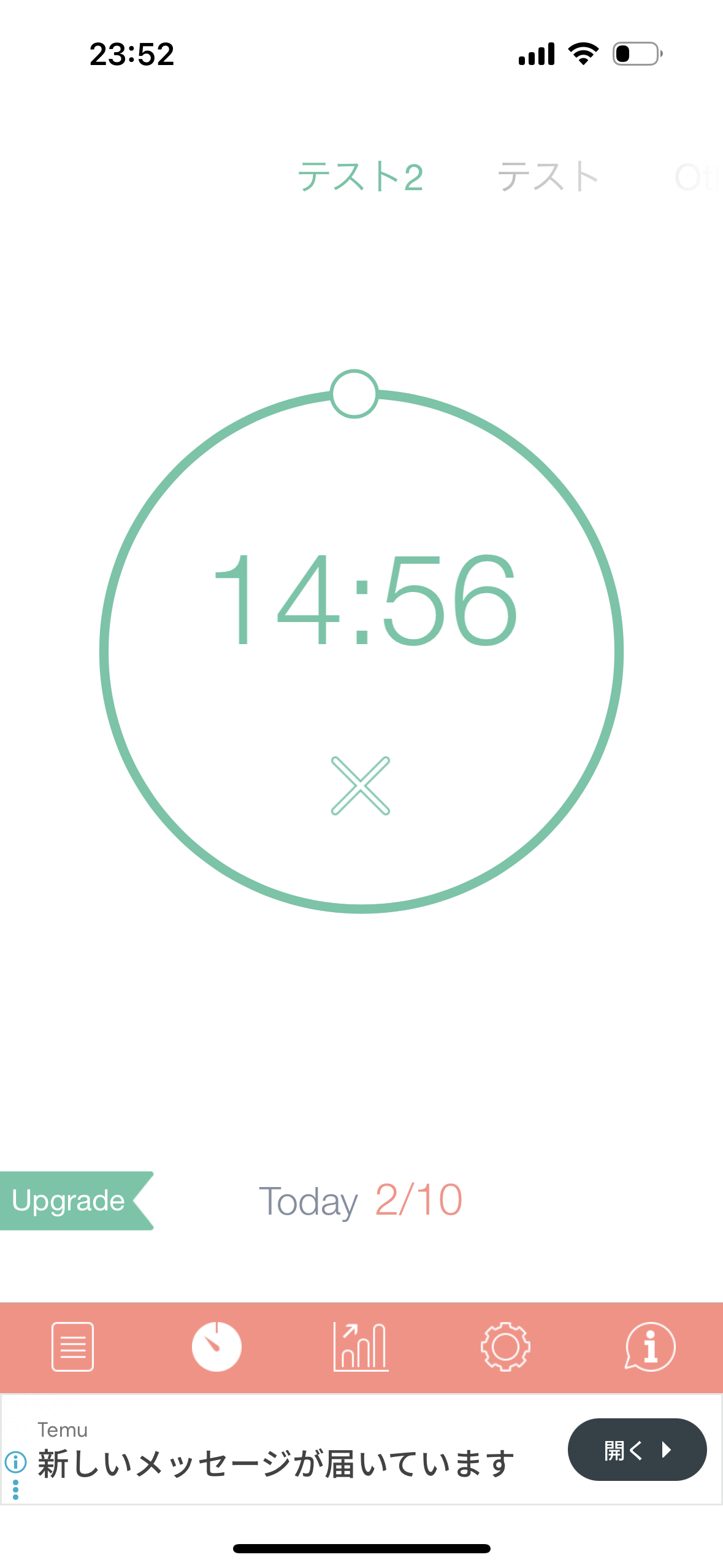Open the task list tab

[x=72, y=1346]
